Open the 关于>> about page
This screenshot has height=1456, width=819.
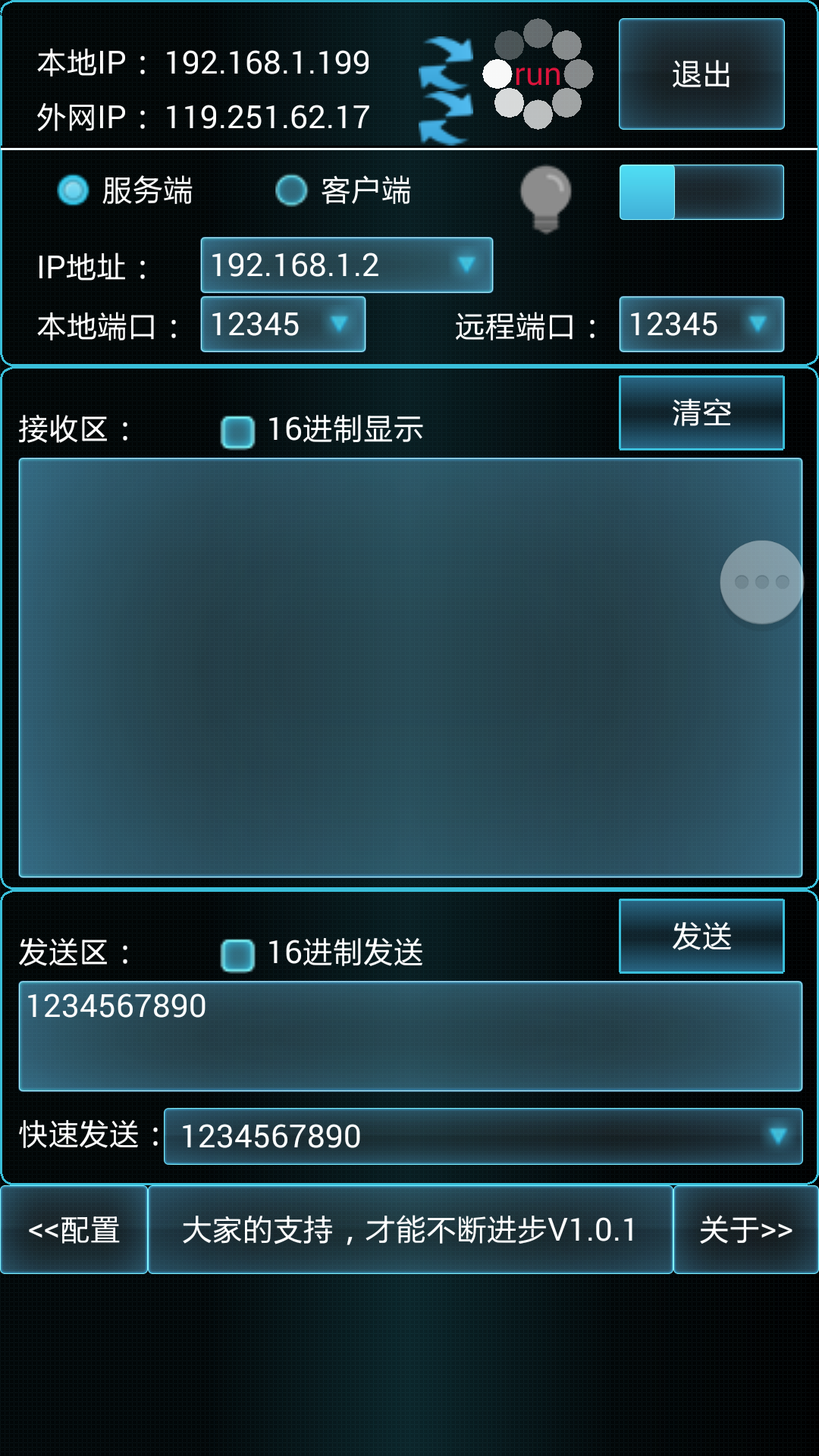tap(745, 1229)
